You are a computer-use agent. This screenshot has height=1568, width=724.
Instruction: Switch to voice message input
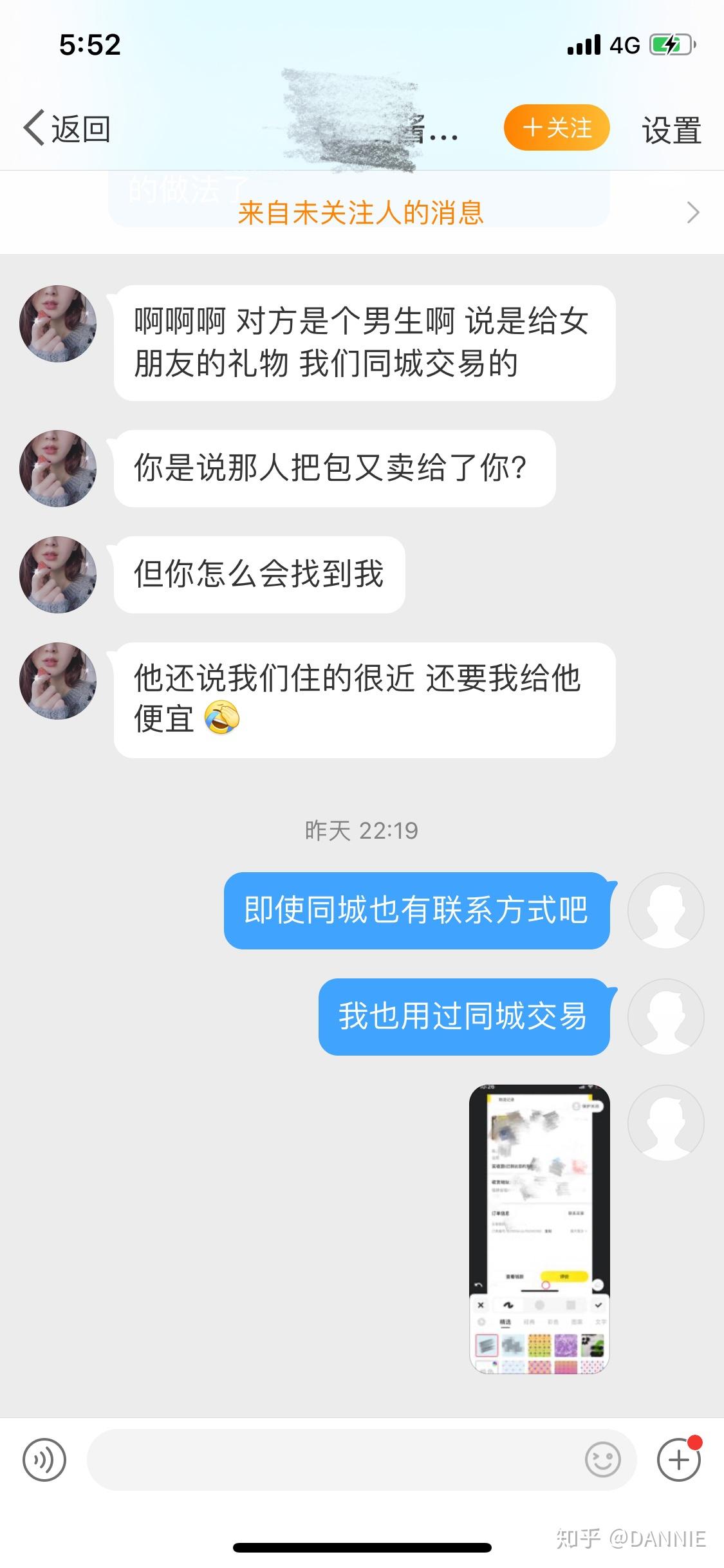[44, 1460]
